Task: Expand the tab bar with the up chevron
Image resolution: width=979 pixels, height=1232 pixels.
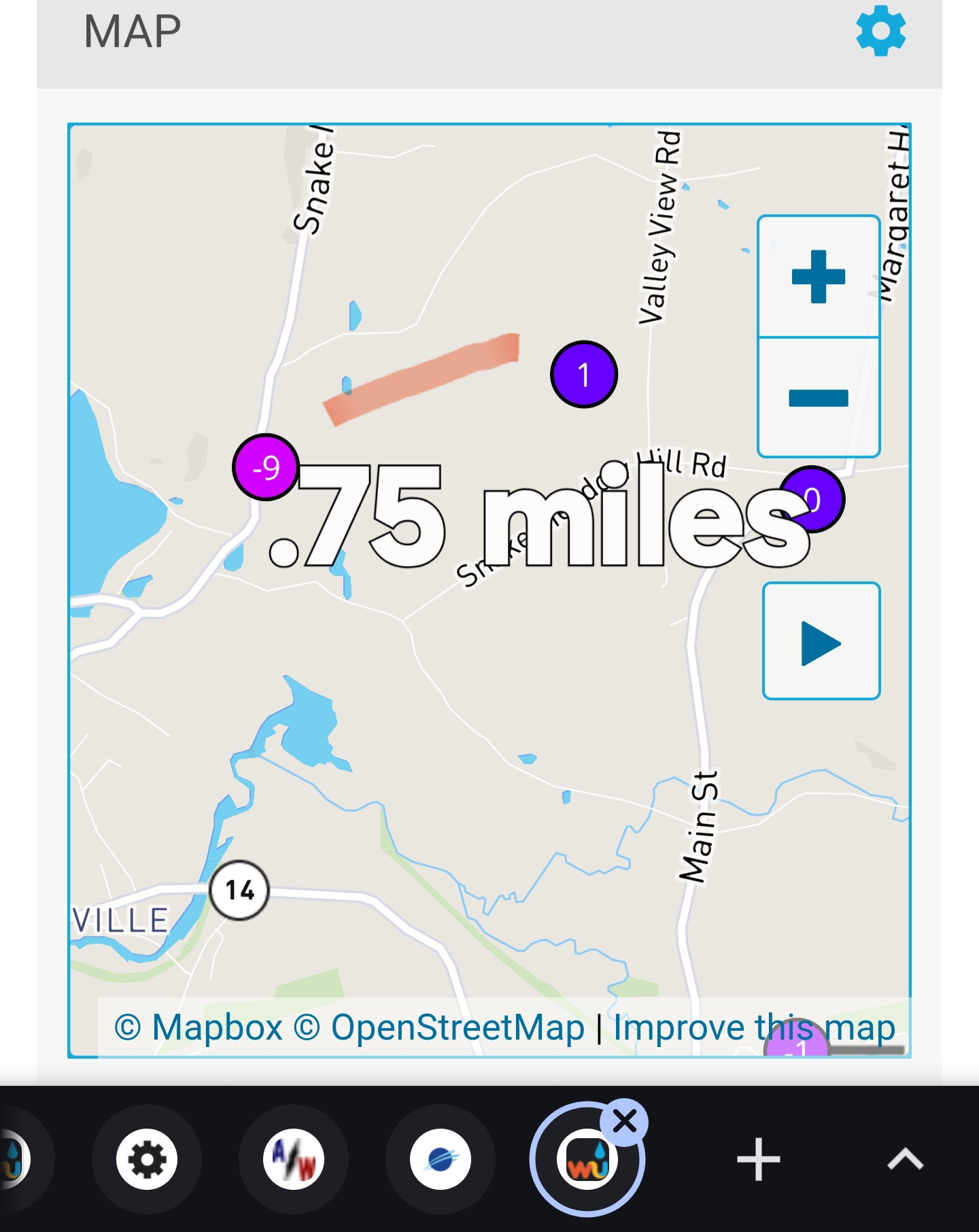Action: click(905, 1159)
